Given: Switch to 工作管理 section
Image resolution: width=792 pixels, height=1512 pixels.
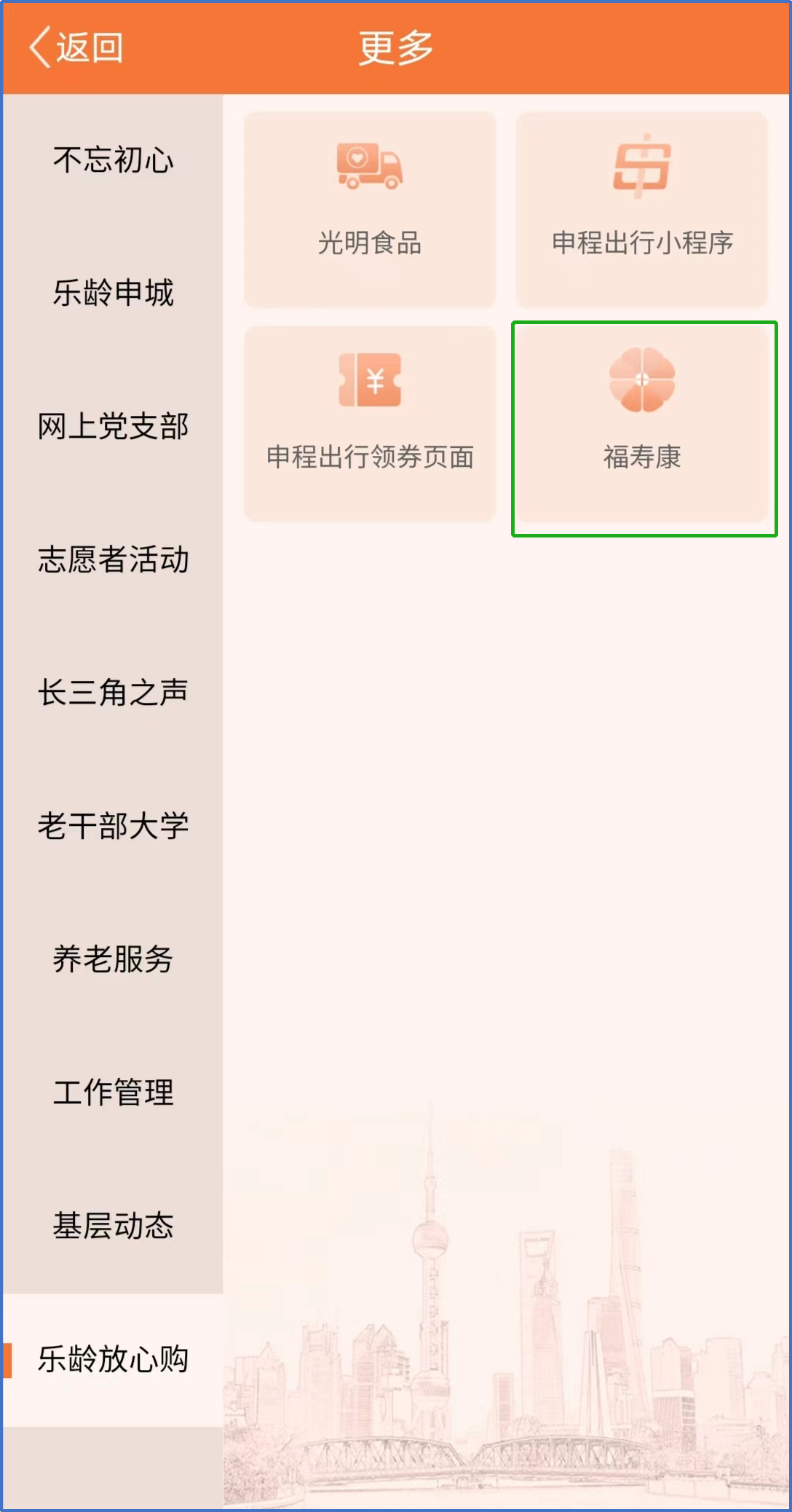Looking at the screenshot, I should pos(113,1092).
